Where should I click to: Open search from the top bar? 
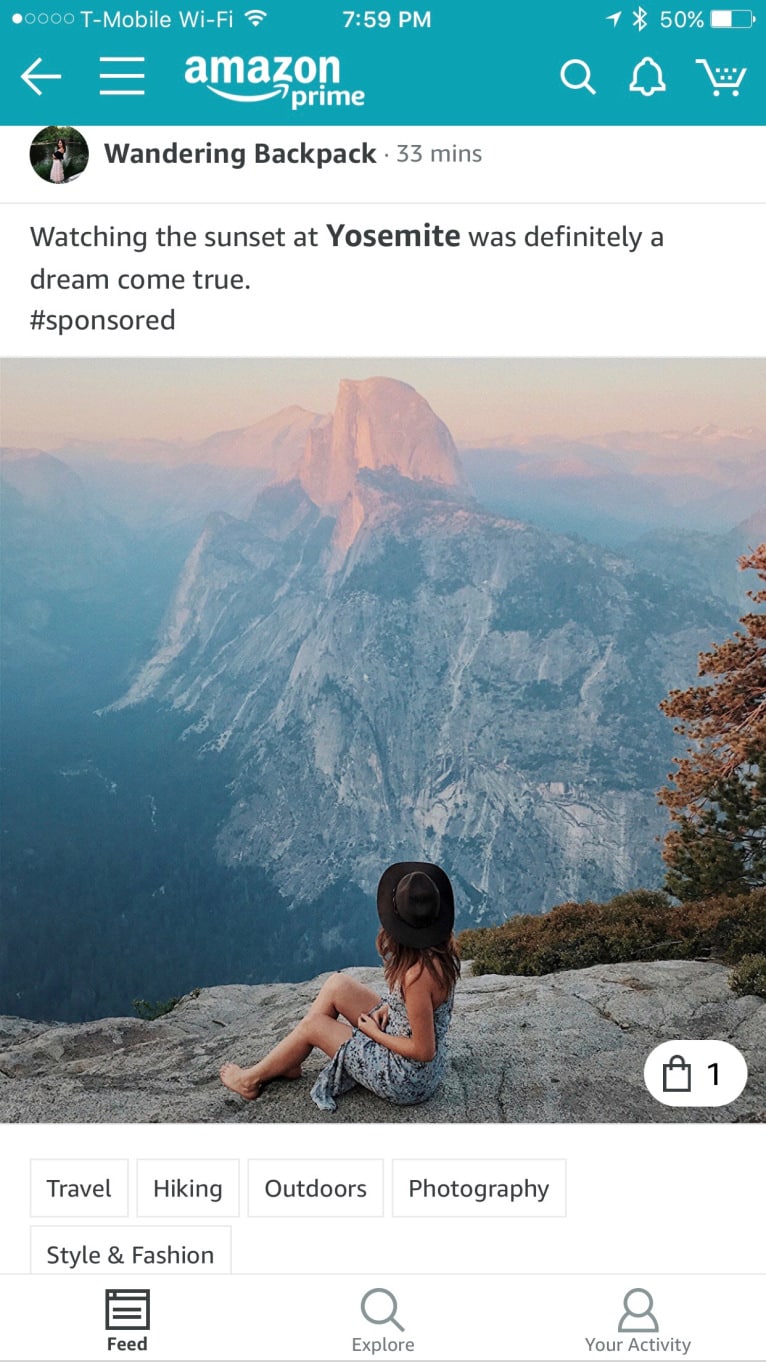pos(577,77)
